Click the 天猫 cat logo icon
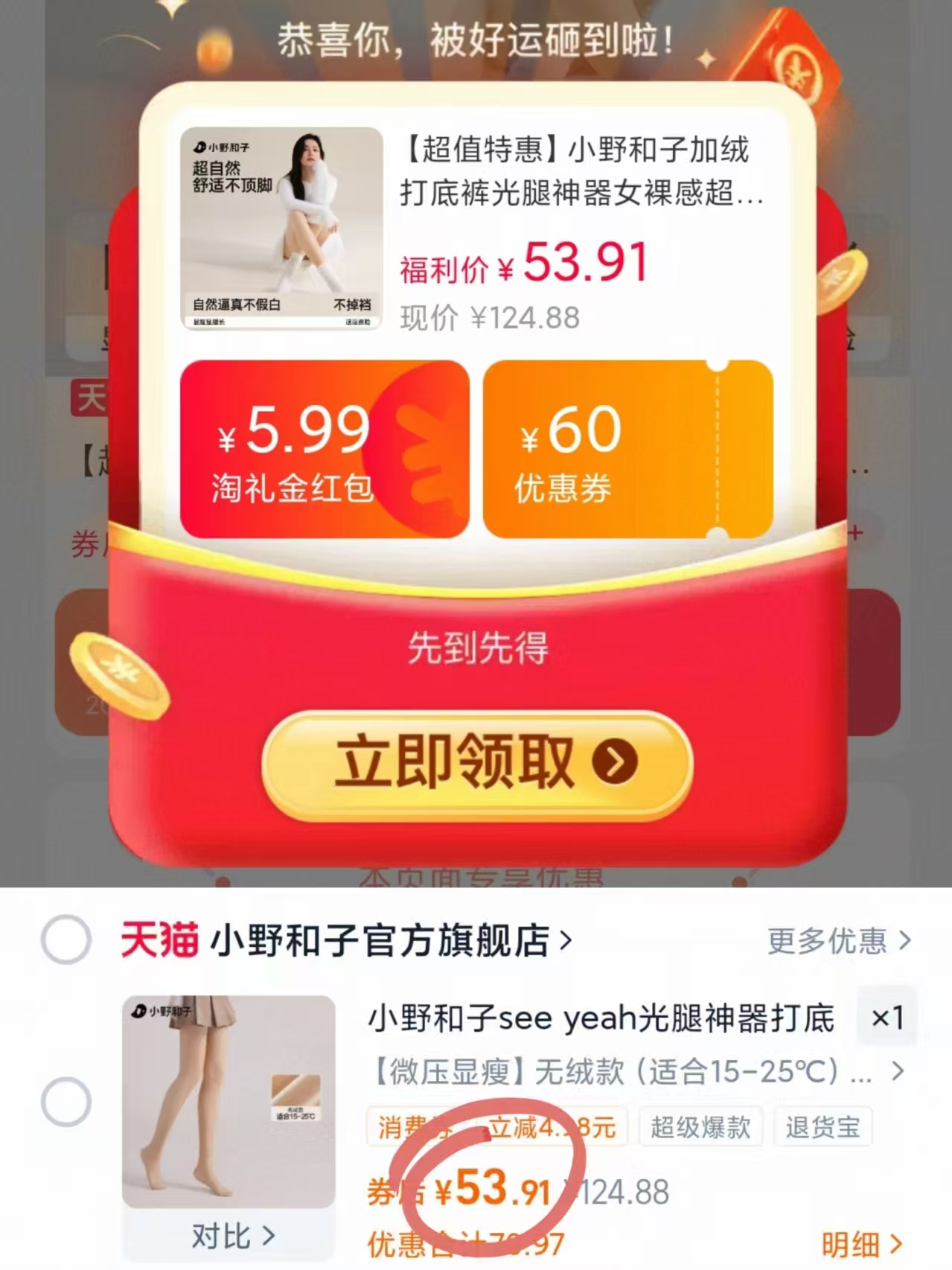Screen dimensions: 952x1270 [158, 940]
